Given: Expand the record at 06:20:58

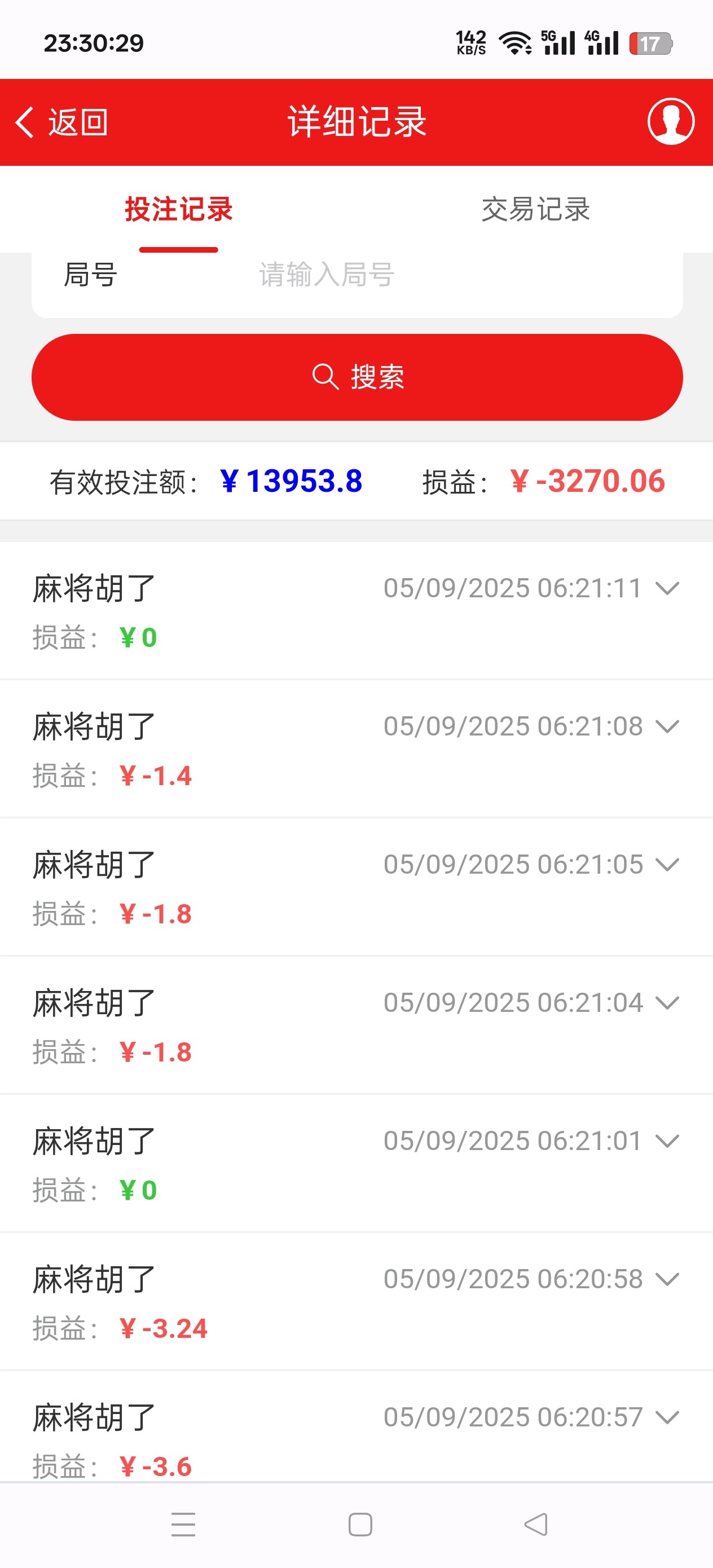Looking at the screenshot, I should (x=667, y=1279).
